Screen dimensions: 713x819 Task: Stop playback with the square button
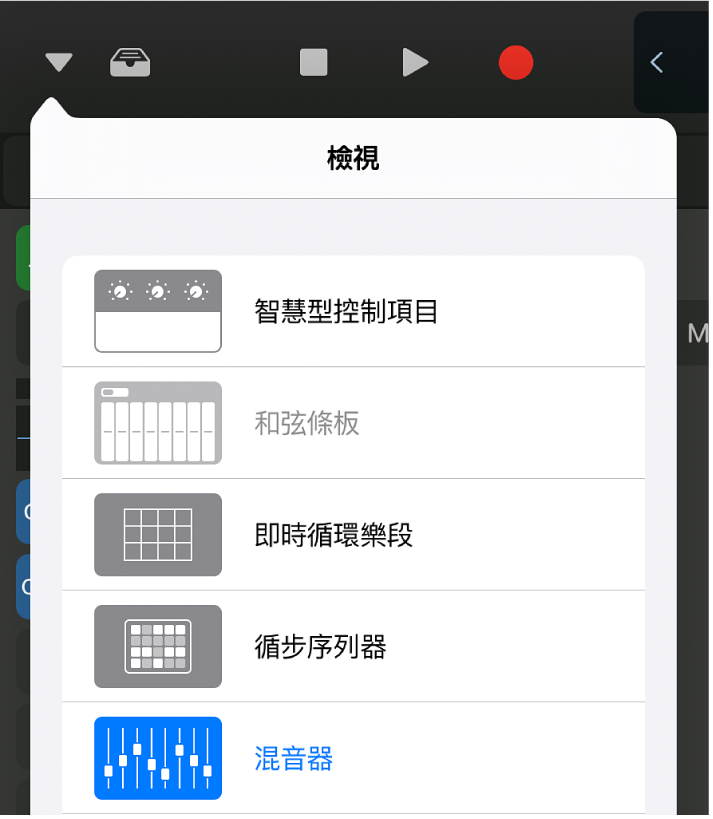tap(314, 63)
